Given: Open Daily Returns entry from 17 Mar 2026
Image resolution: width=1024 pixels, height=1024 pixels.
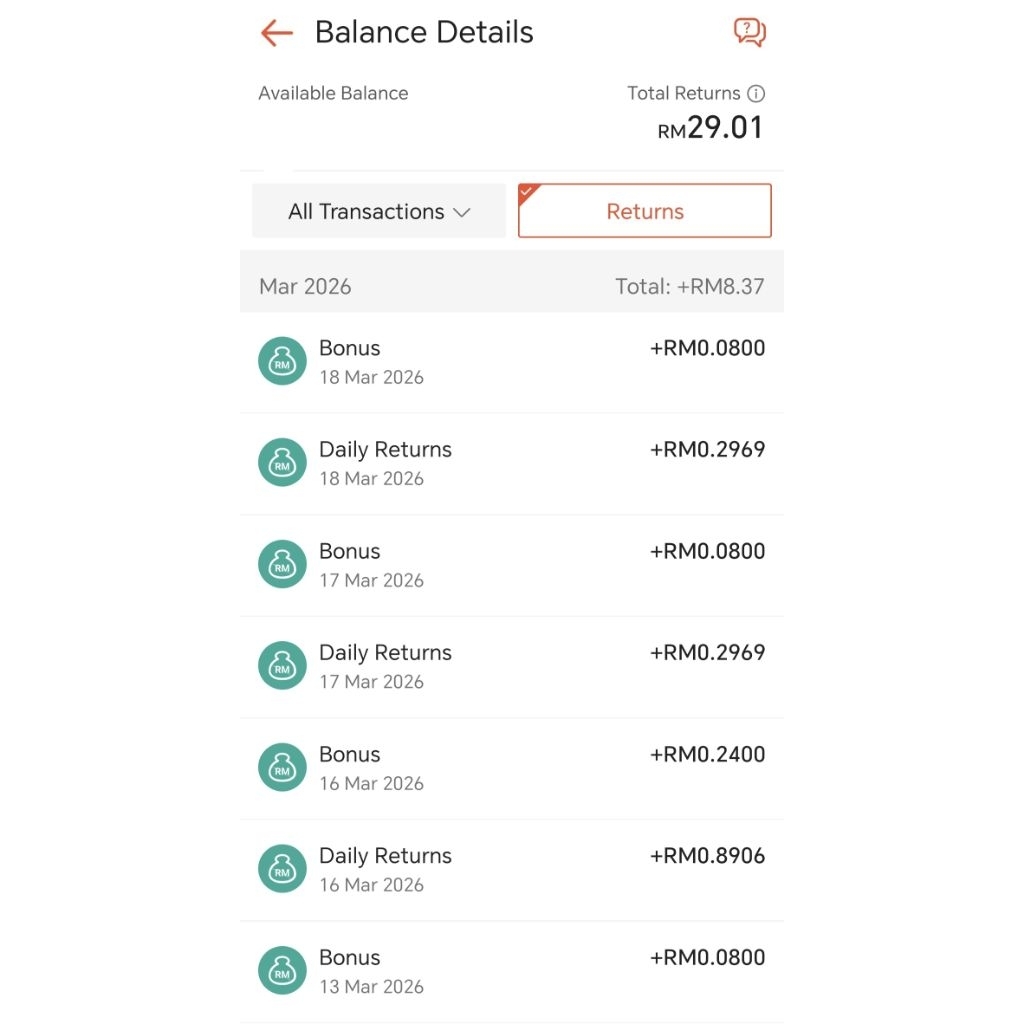Looking at the screenshot, I should [x=512, y=667].
